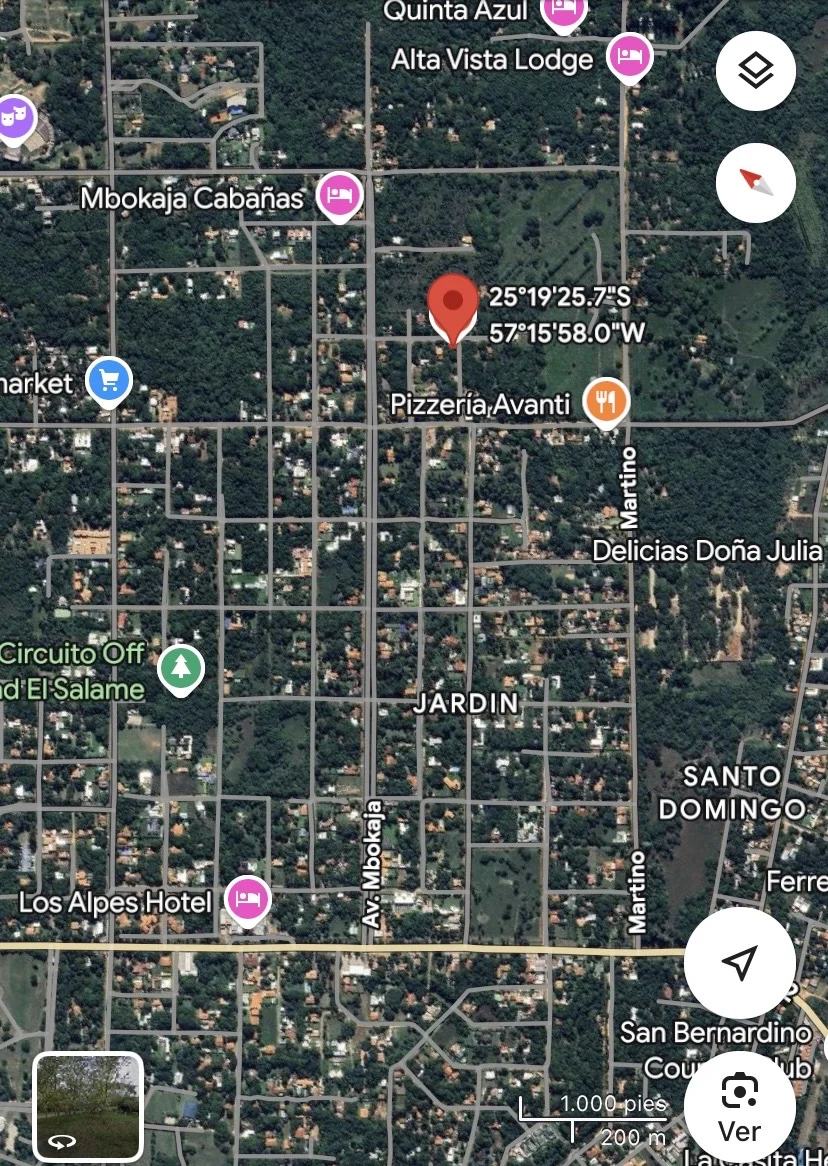Center the map on my location
Image resolution: width=828 pixels, height=1166 pixels.
pos(739,963)
